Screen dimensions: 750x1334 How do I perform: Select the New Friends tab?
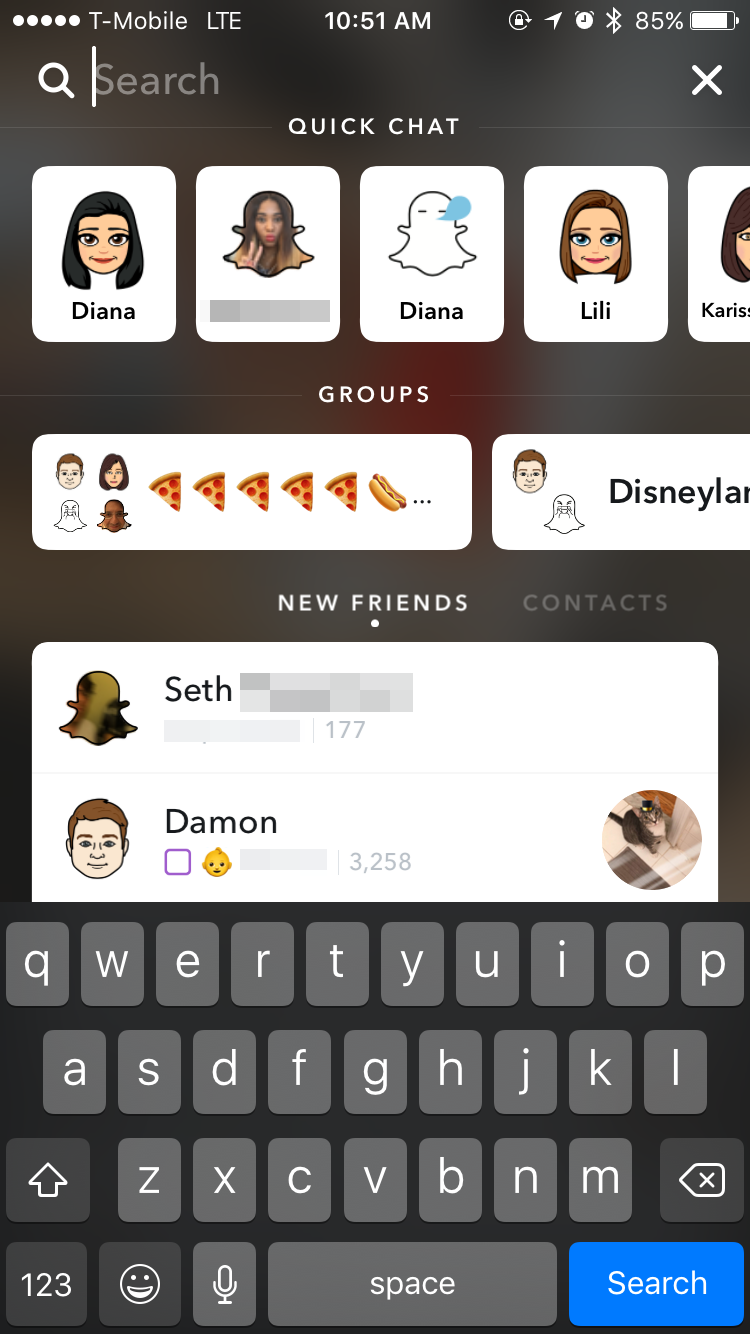tap(373, 603)
